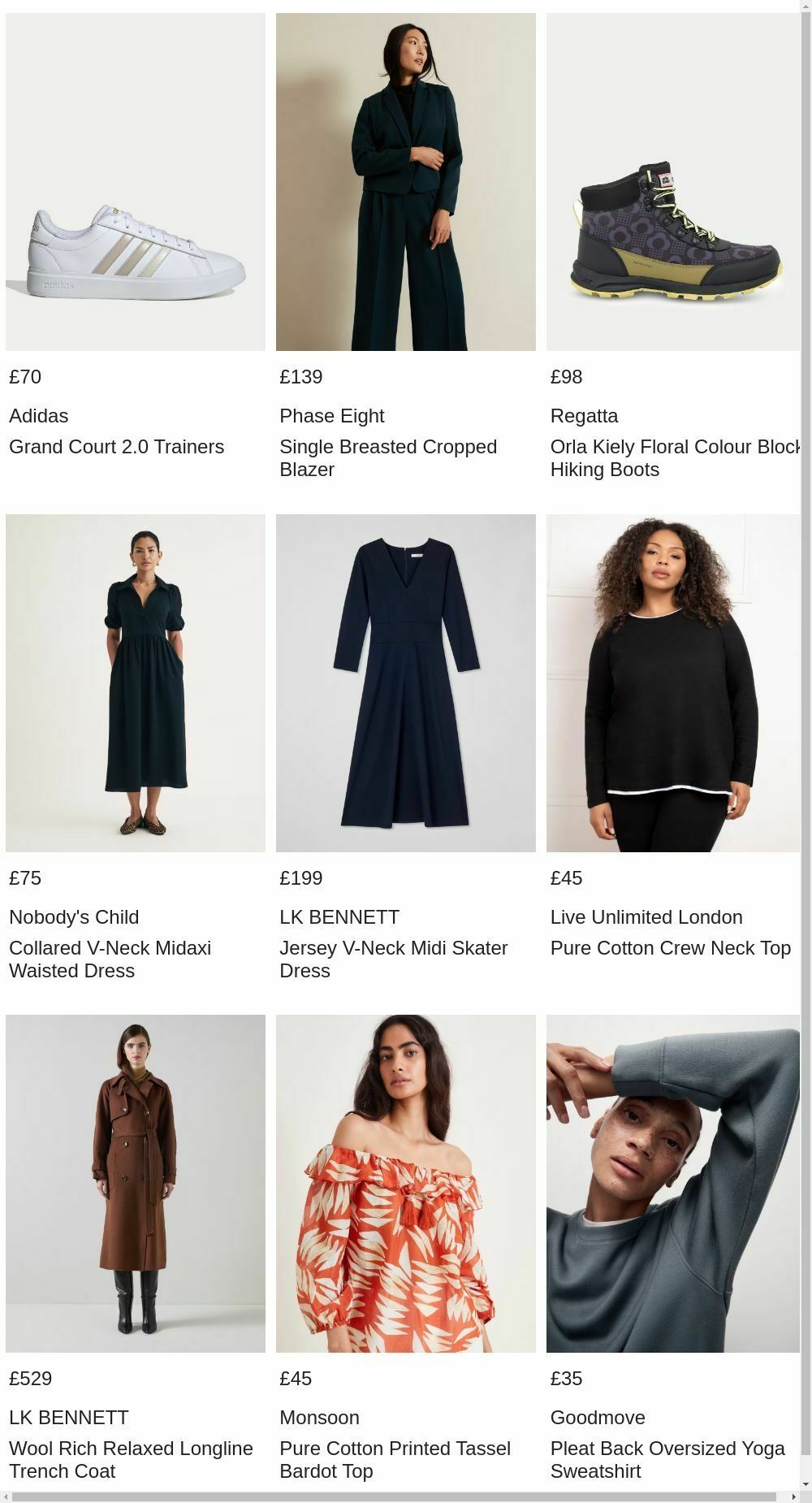The image size is (812, 1503).
Task: Open Single Breasted Cropped Blazer product link
Action: point(388,457)
